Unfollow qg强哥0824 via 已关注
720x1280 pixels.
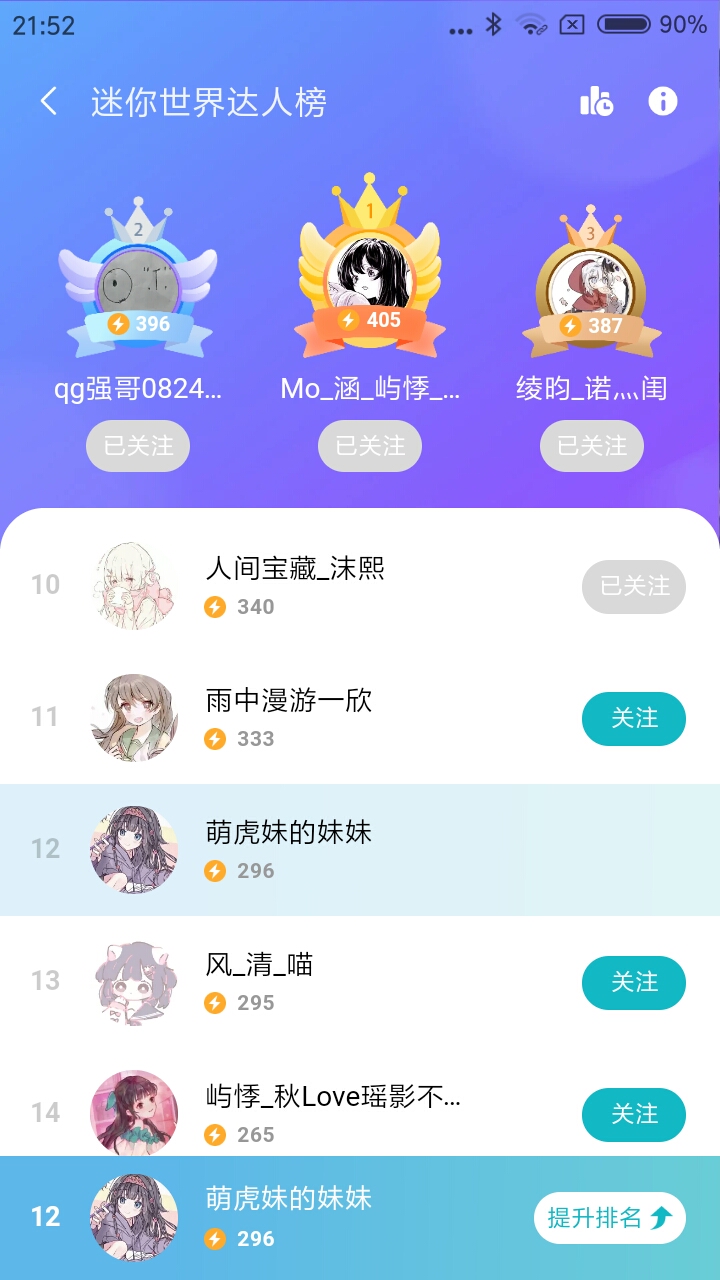(138, 446)
